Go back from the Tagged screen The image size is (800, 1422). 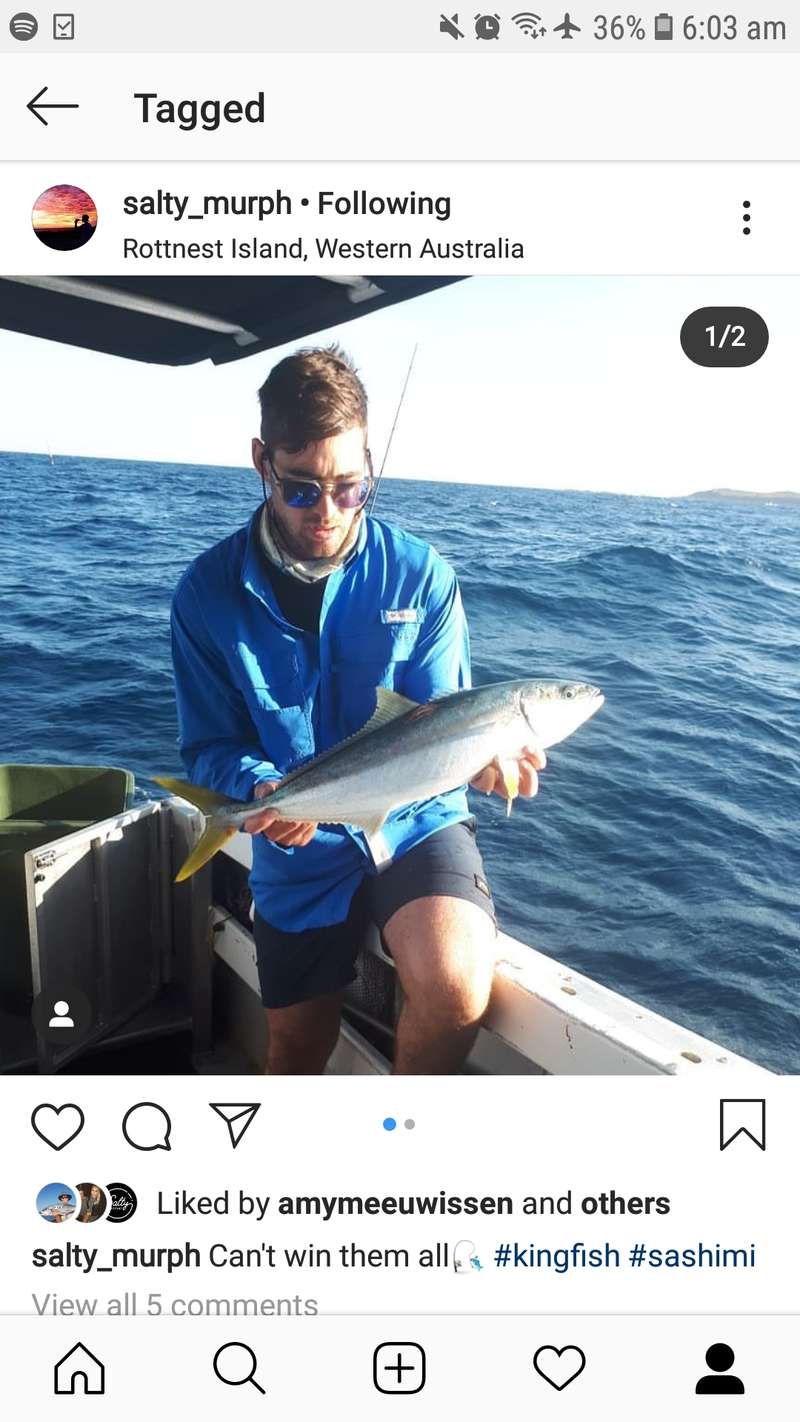(x=52, y=106)
